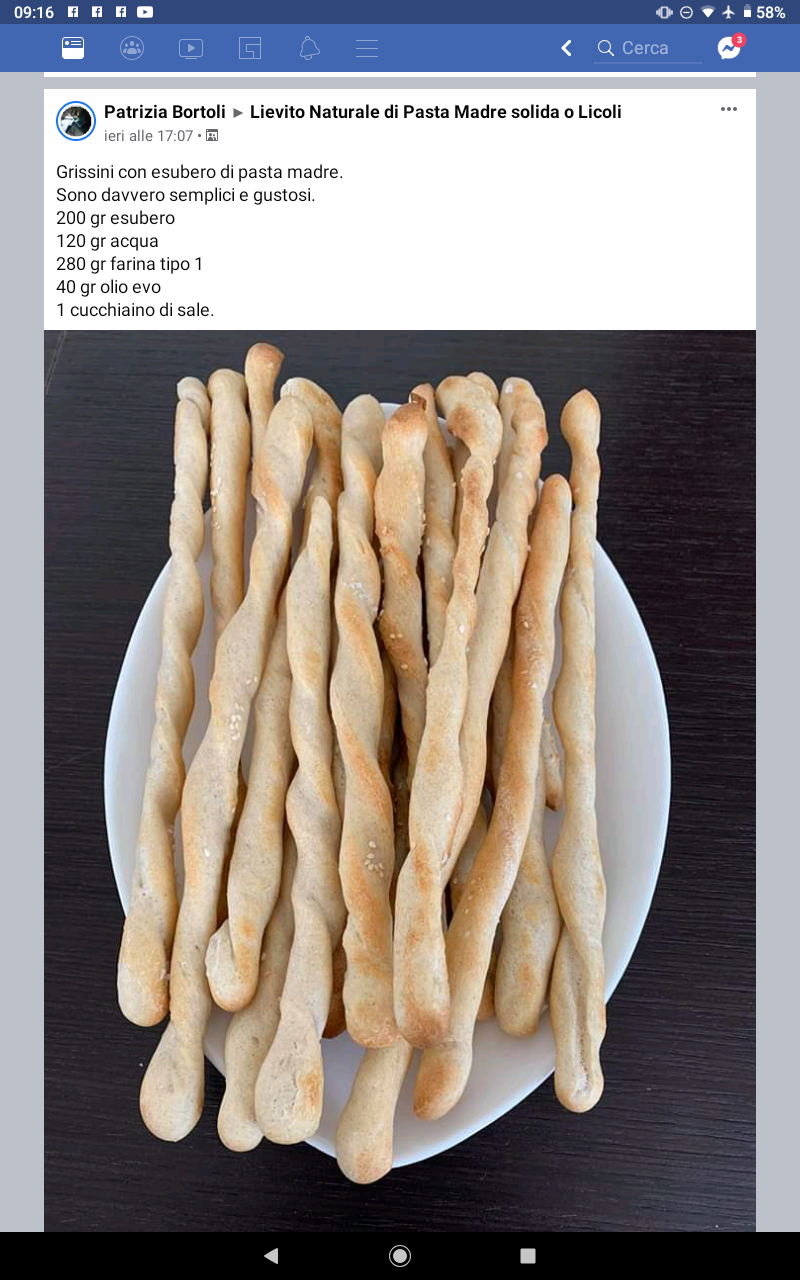Open the Lievito Naturale di Pasta Madre group

435,112
